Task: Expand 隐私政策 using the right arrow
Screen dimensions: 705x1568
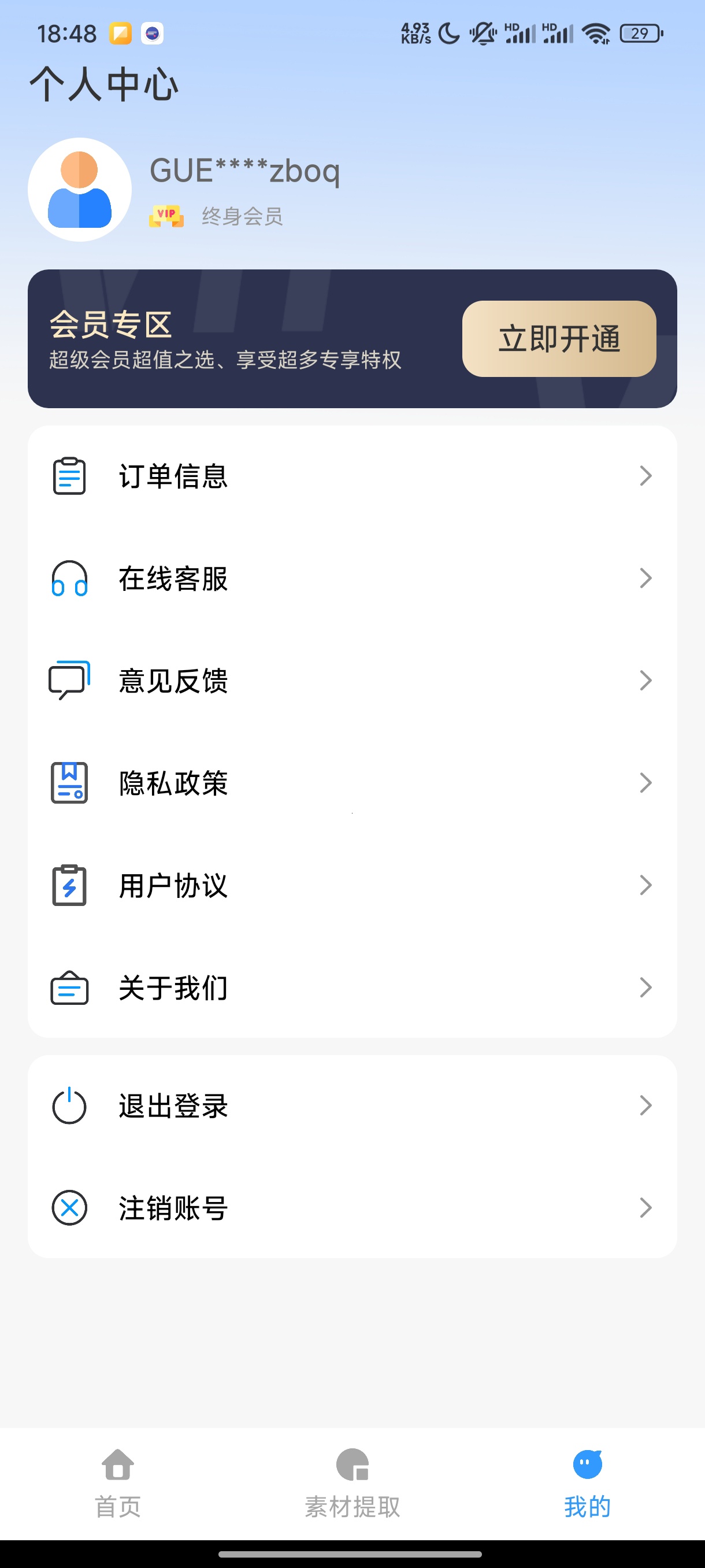Action: tap(647, 784)
